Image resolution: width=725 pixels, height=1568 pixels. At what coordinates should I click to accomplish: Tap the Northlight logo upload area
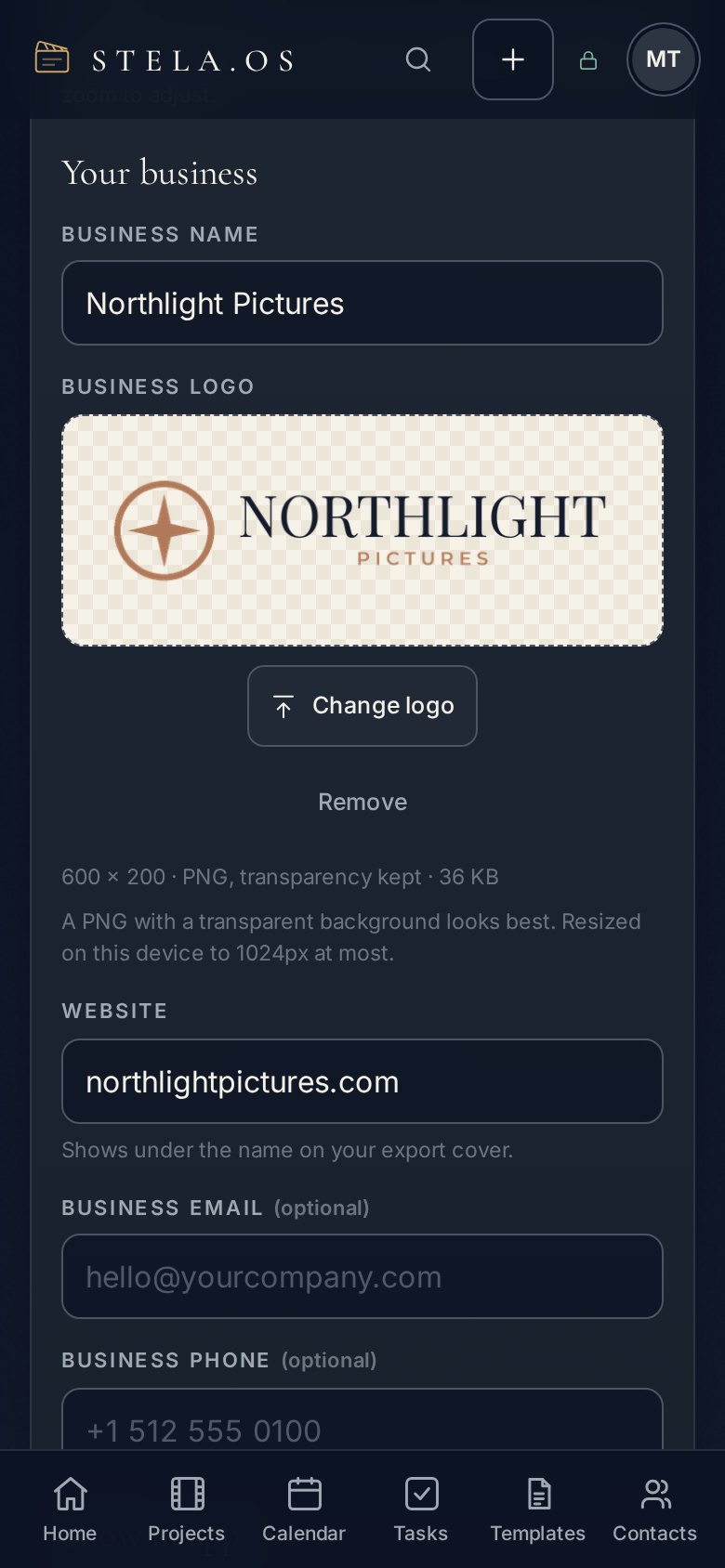[x=362, y=530]
